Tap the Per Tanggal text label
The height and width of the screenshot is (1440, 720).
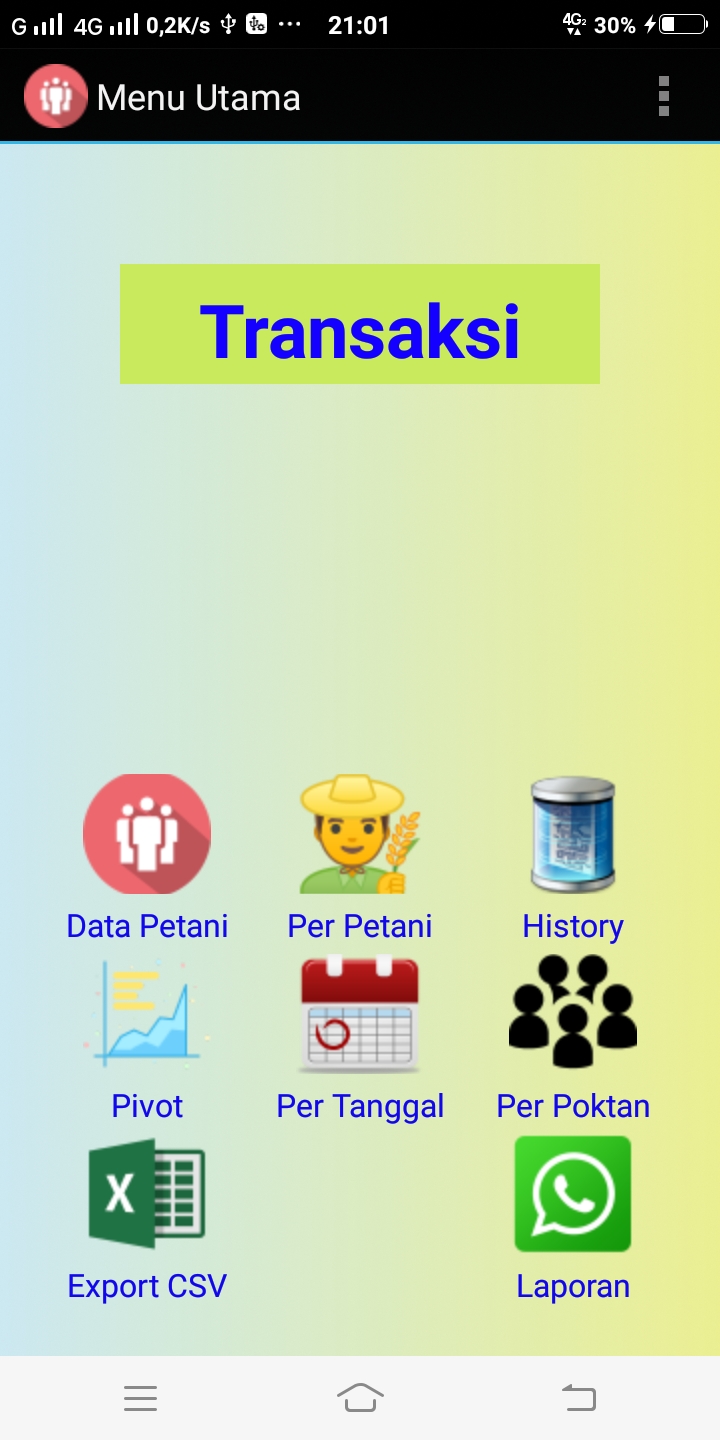click(360, 1106)
